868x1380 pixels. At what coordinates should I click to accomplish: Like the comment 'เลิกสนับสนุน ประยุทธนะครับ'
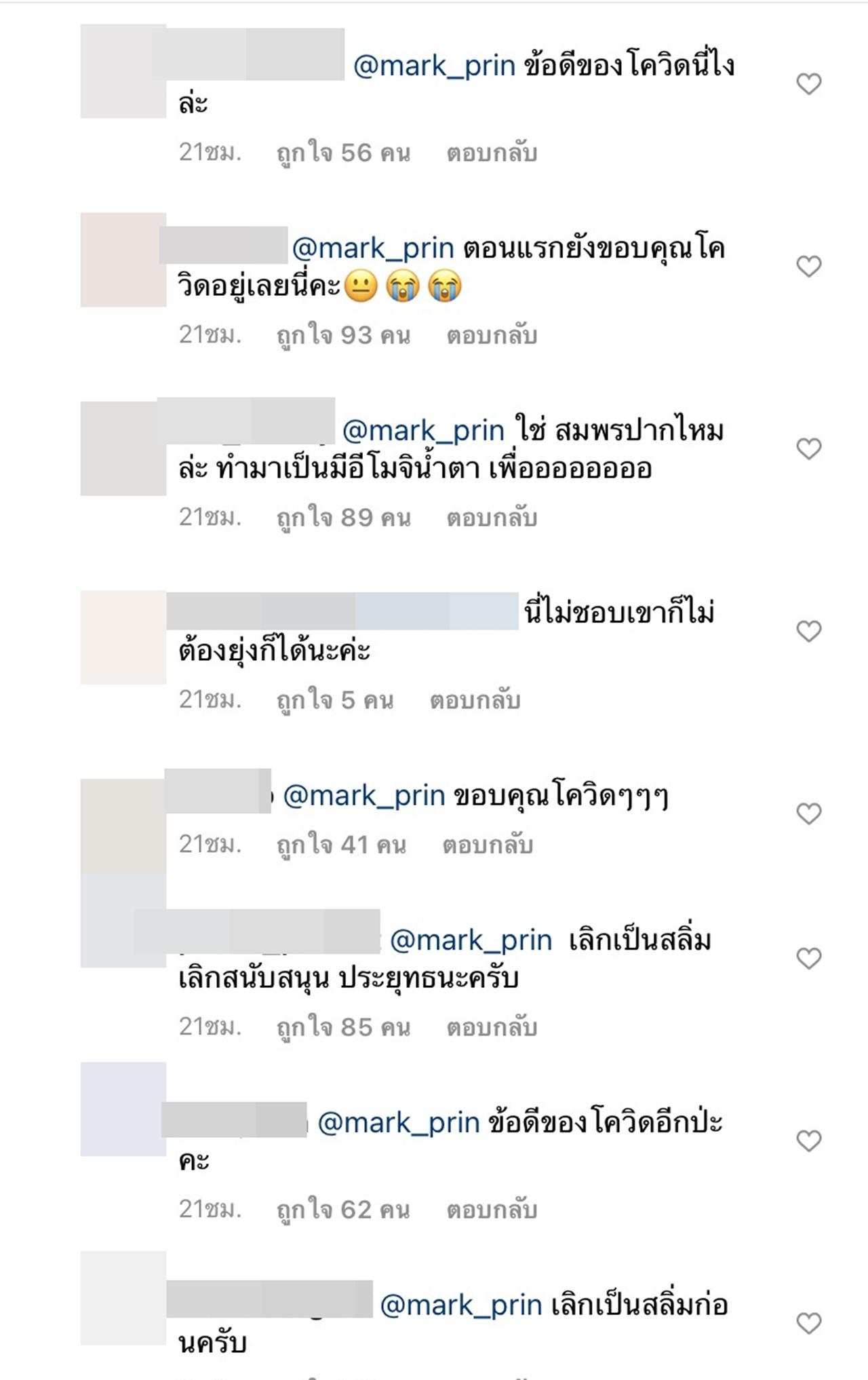tap(808, 958)
